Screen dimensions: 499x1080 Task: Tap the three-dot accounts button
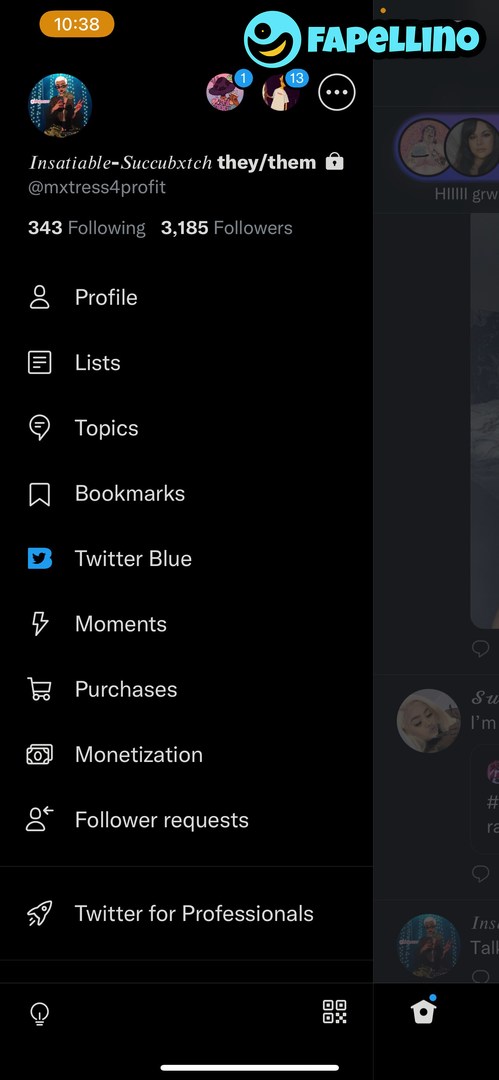coord(337,92)
